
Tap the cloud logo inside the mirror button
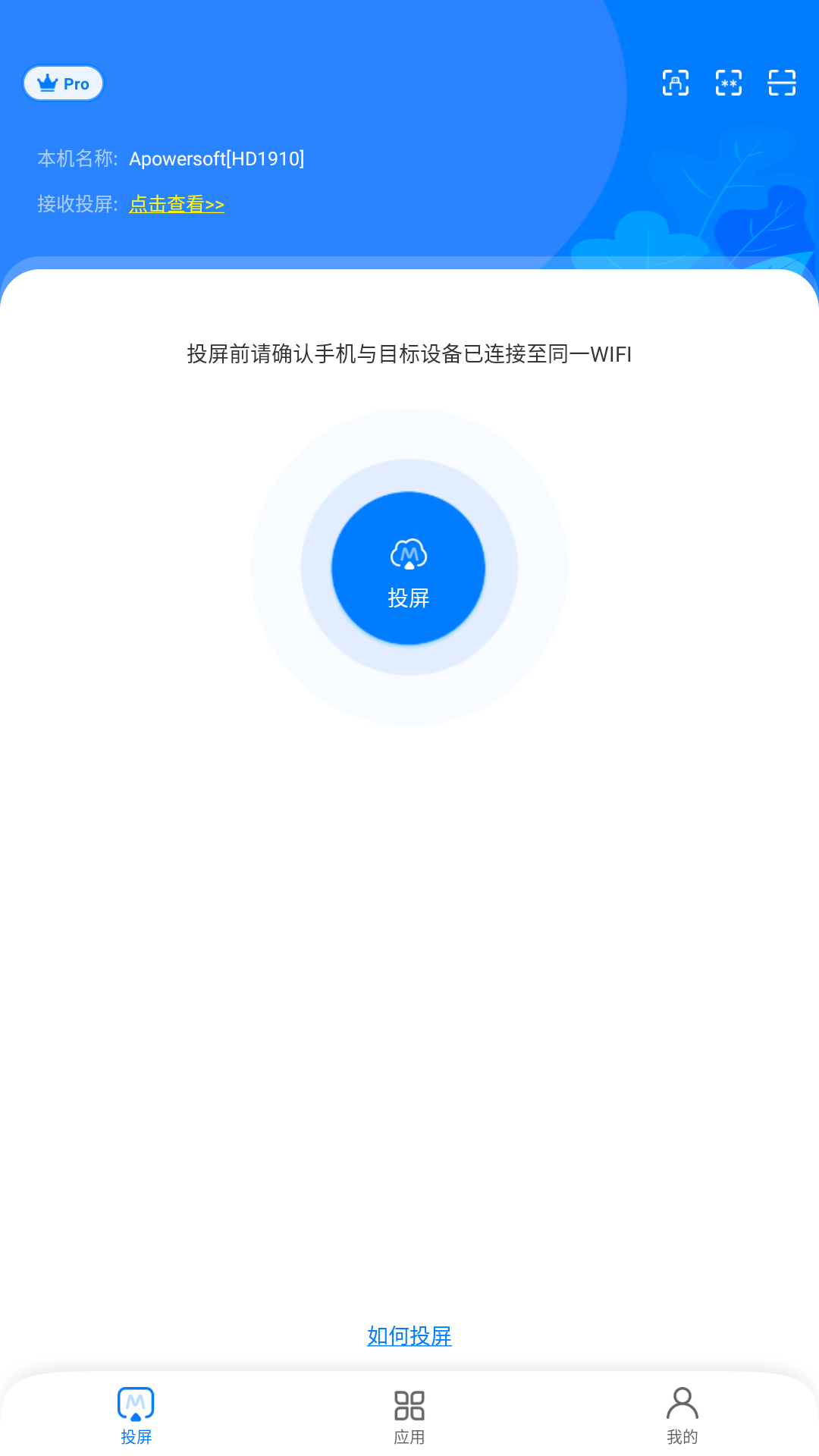pos(408,556)
